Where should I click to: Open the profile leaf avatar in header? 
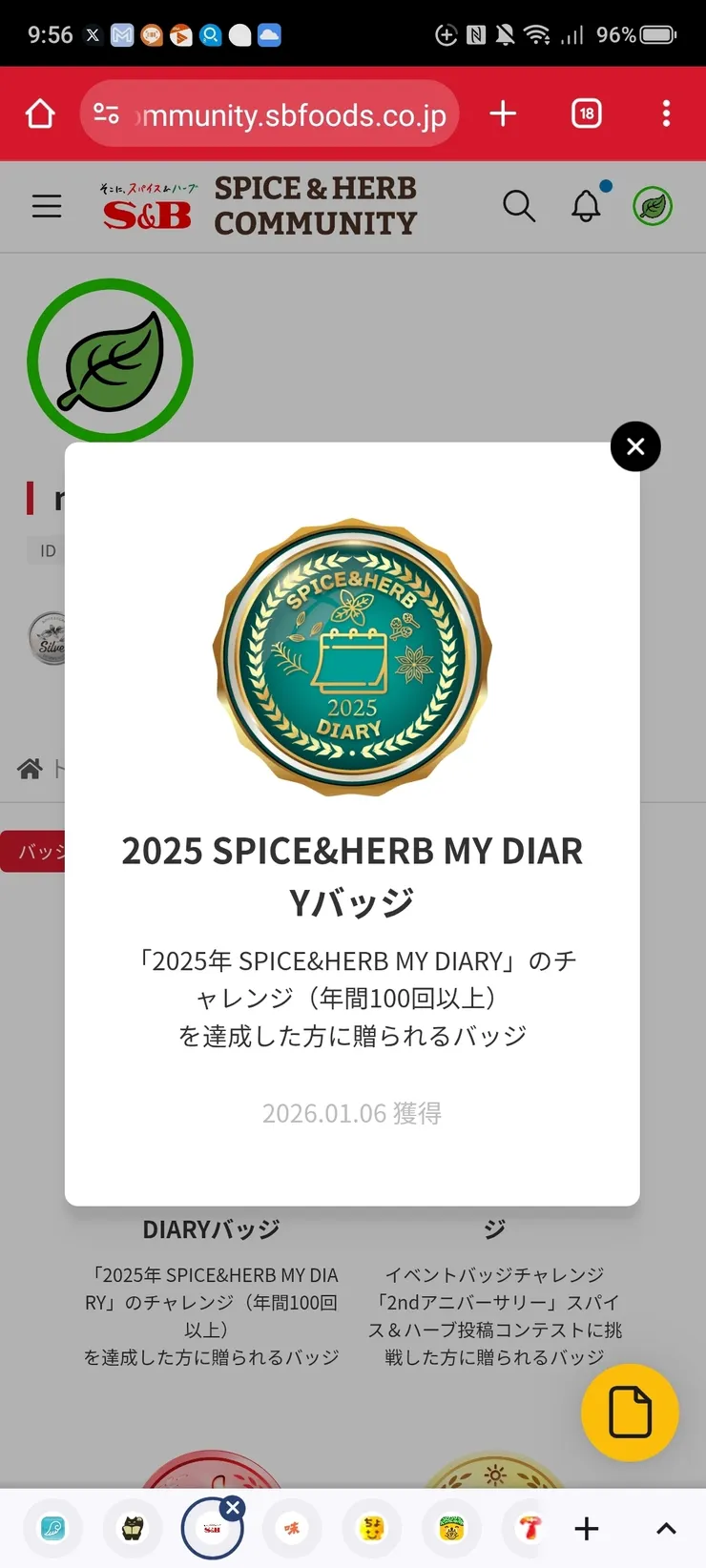(x=653, y=206)
